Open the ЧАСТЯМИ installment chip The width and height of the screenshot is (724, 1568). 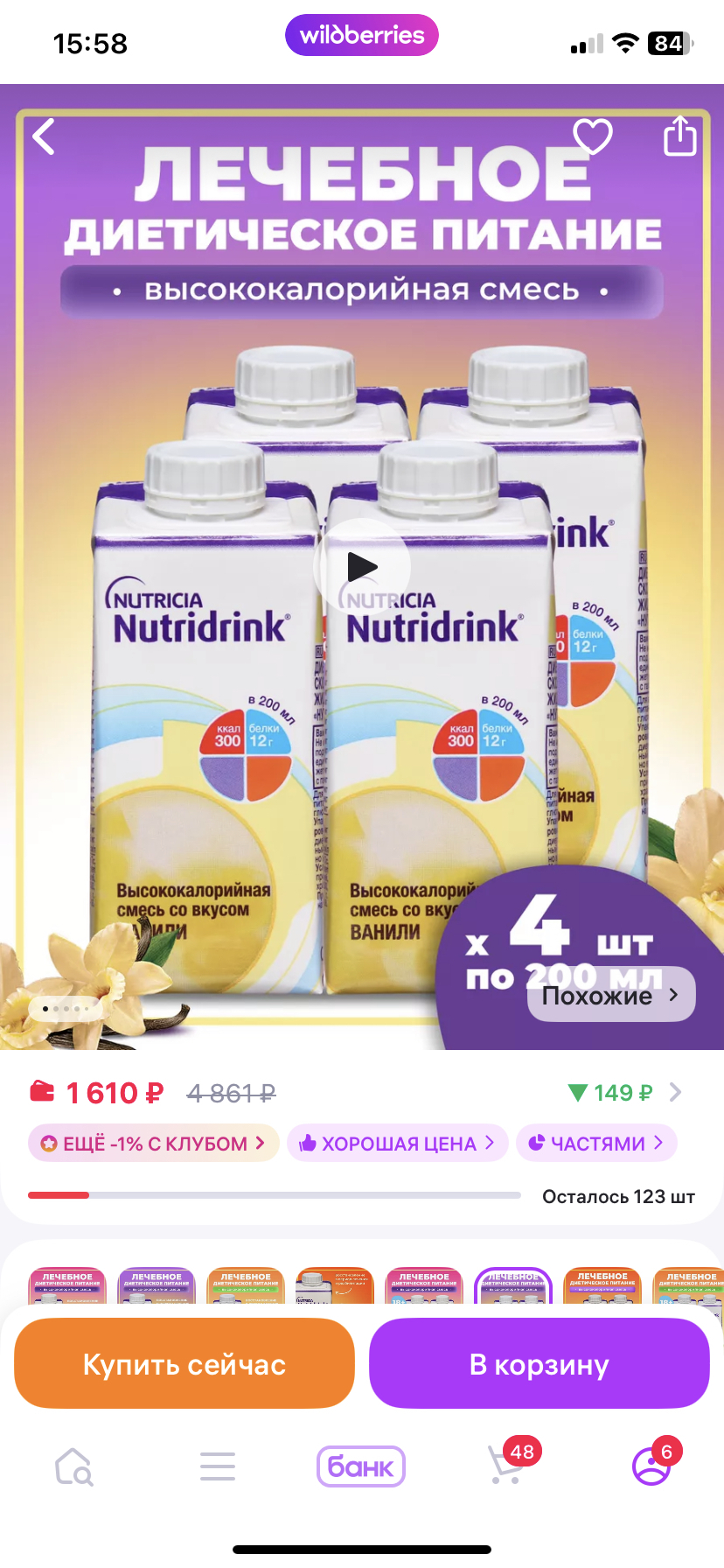point(596,1143)
